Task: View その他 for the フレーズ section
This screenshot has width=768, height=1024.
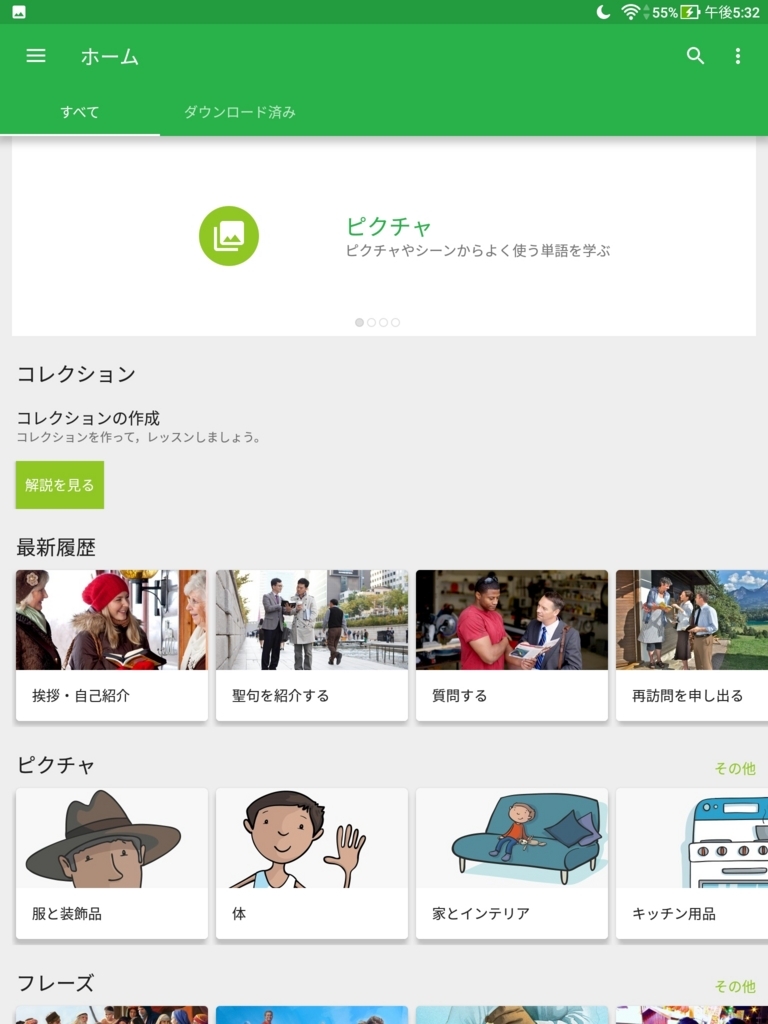Action: 734,986
